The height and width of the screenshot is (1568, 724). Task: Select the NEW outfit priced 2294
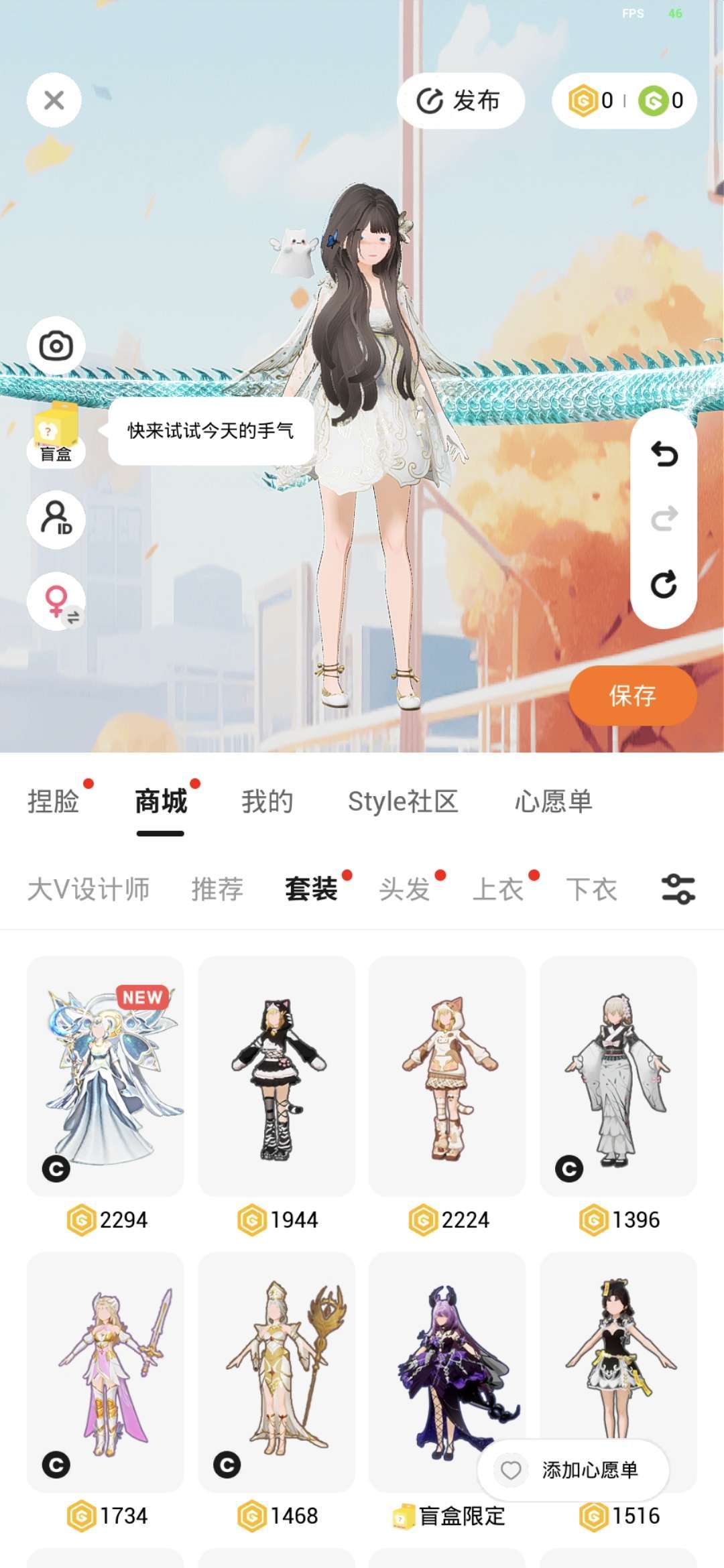105,1076
